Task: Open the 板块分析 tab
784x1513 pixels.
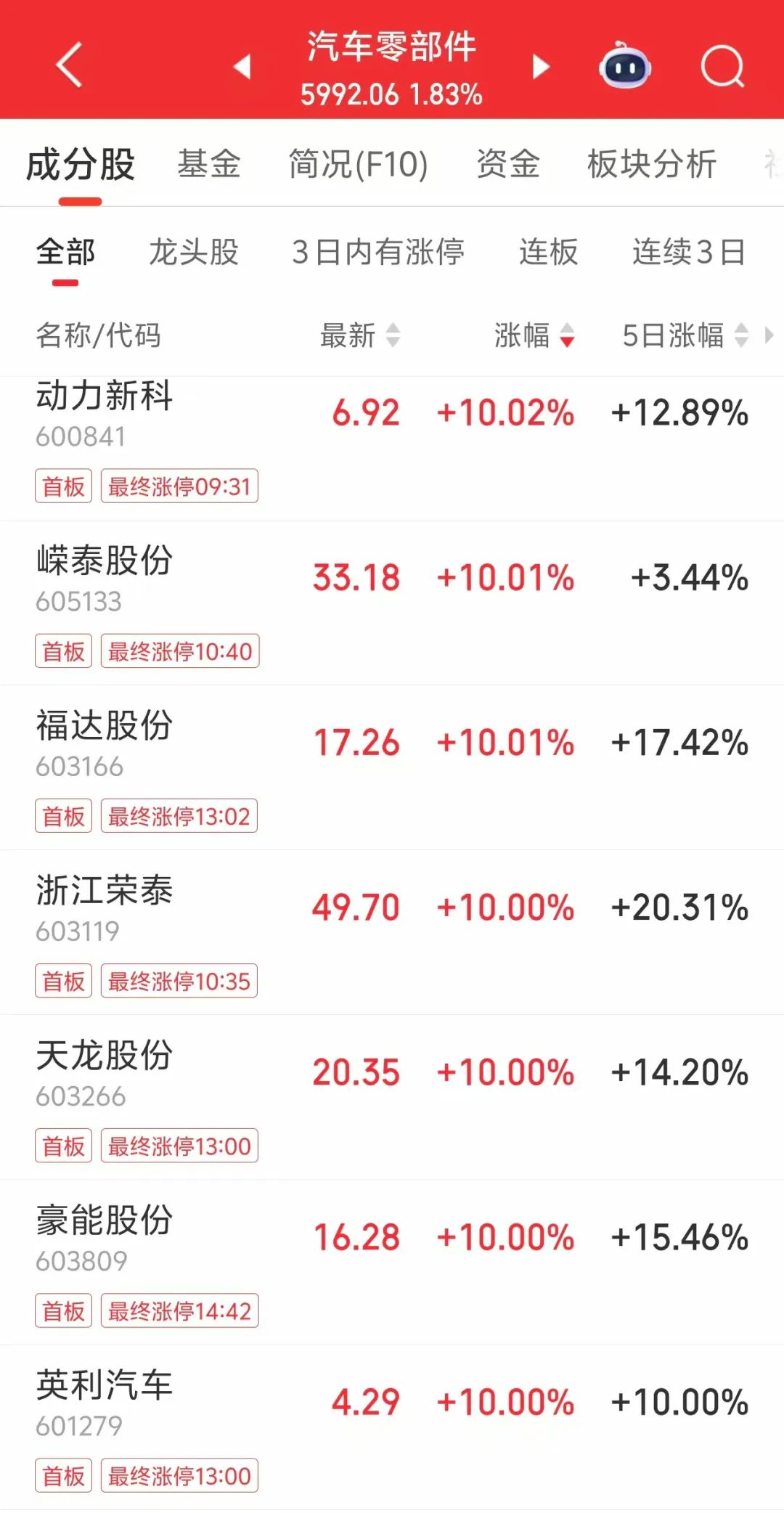Action: pos(652,164)
